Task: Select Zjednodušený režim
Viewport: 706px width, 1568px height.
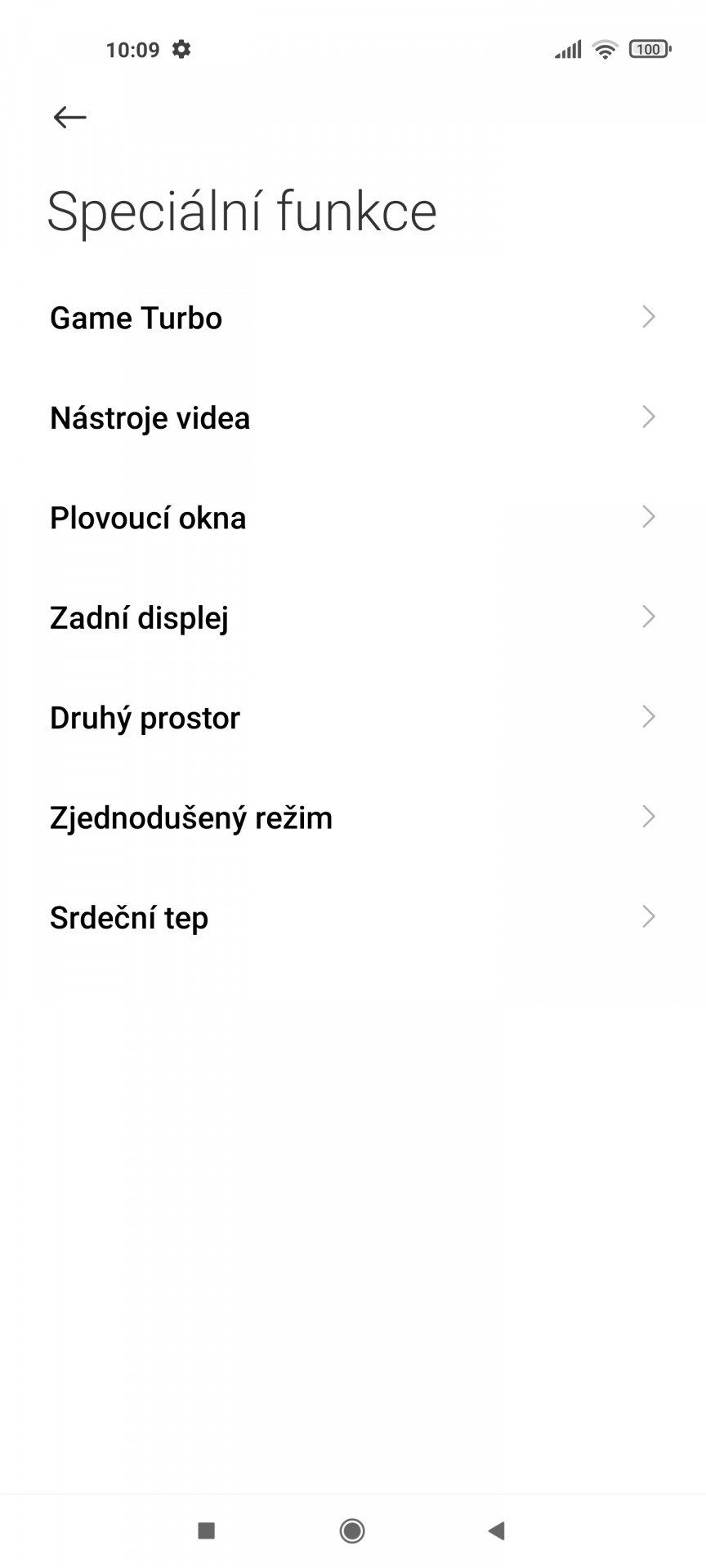Action: (353, 817)
